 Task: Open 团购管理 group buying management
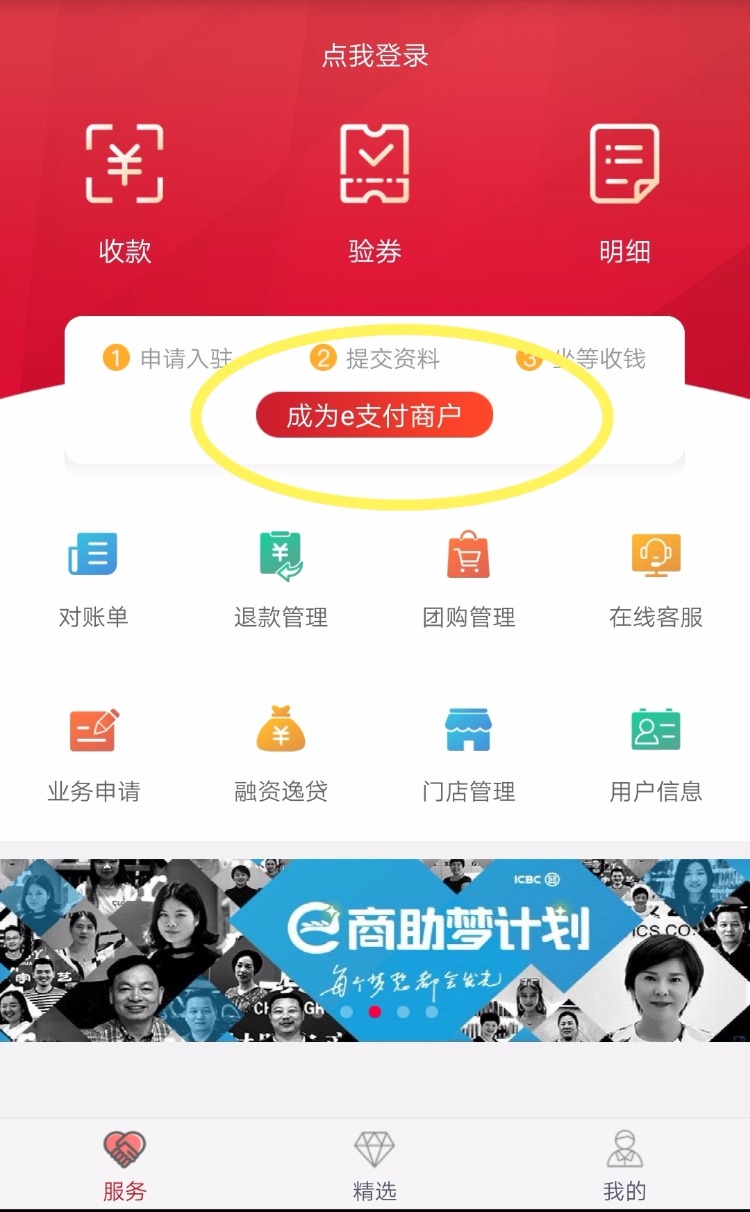pos(469,578)
